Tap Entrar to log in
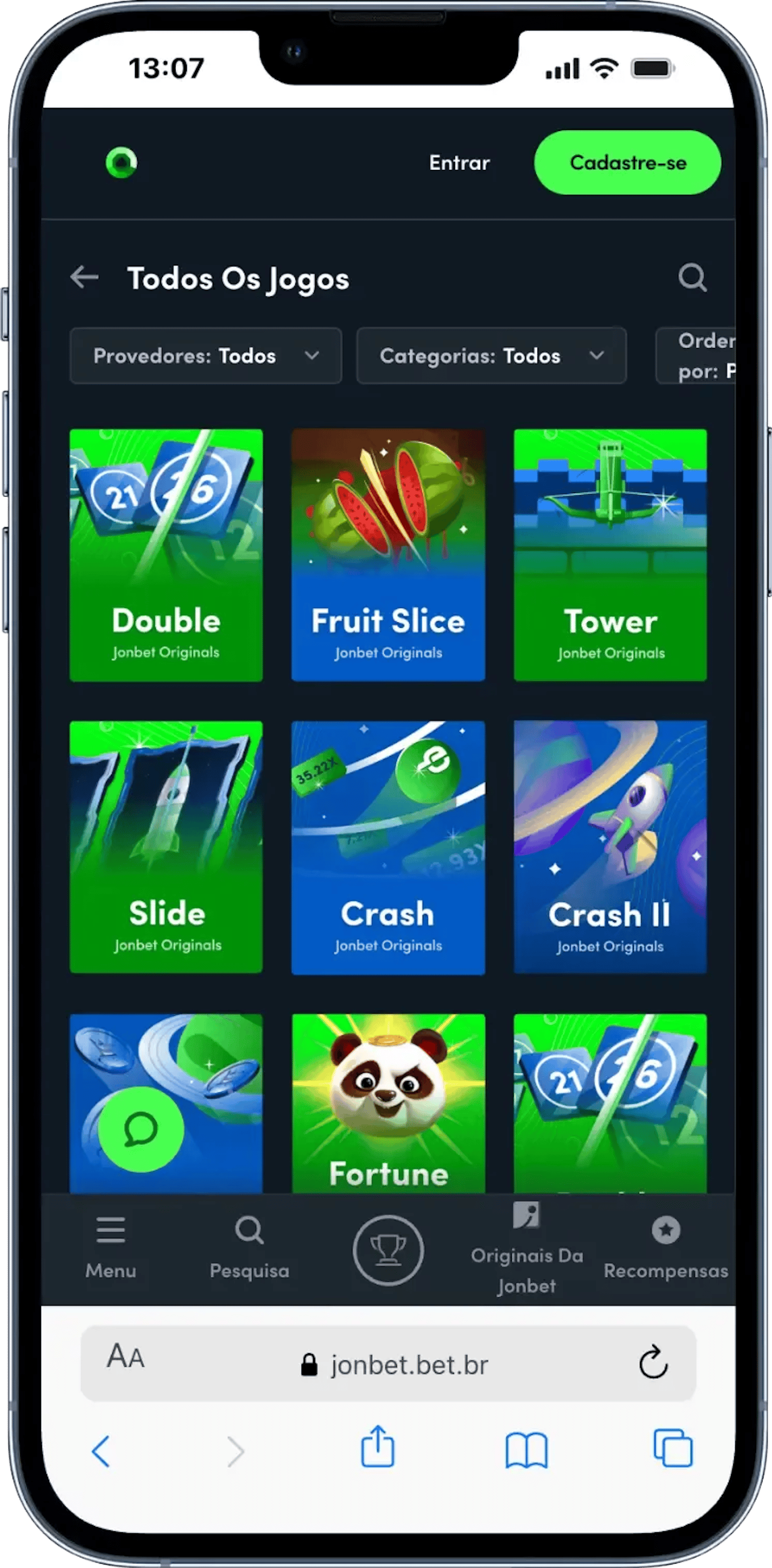The width and height of the screenshot is (772, 1568). coord(459,163)
